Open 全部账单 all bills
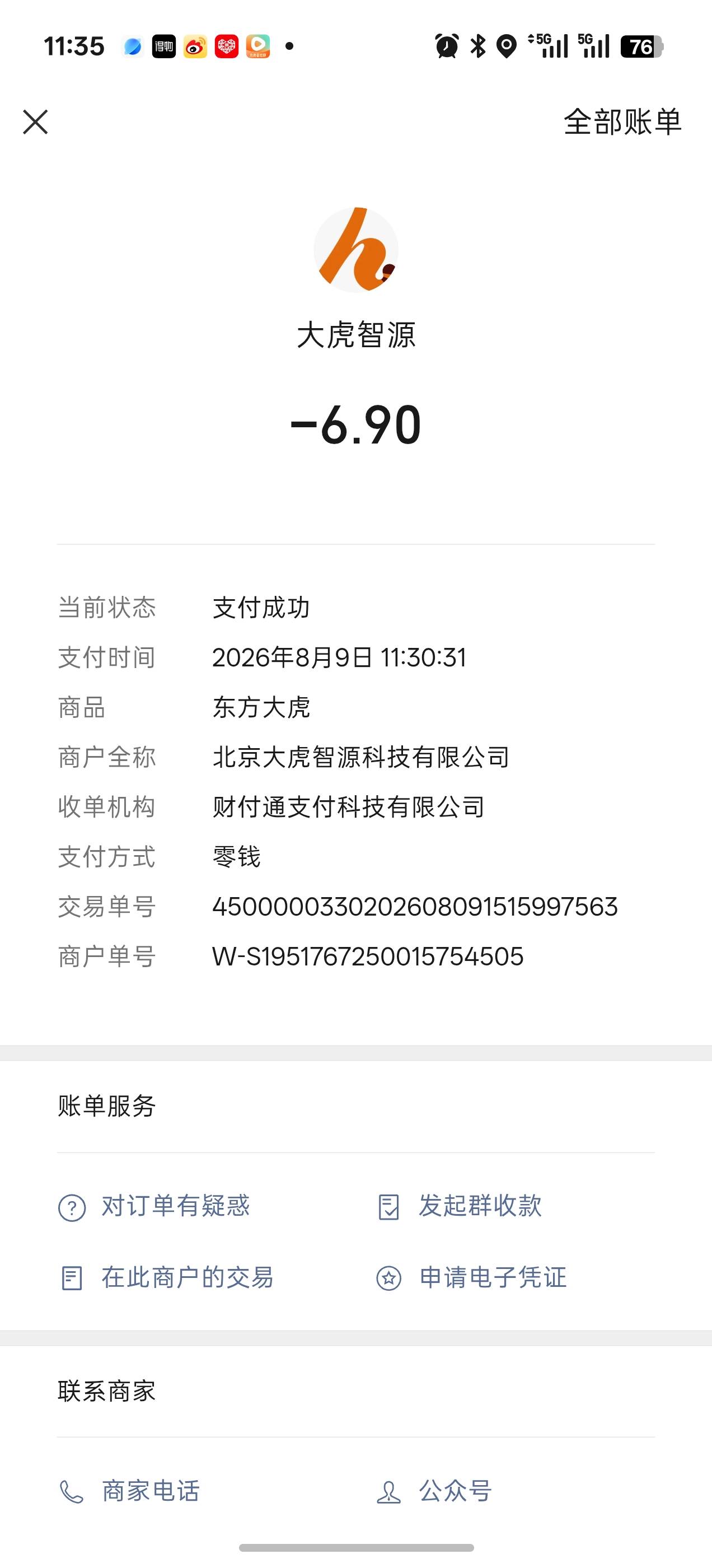712x1568 pixels. (622, 122)
